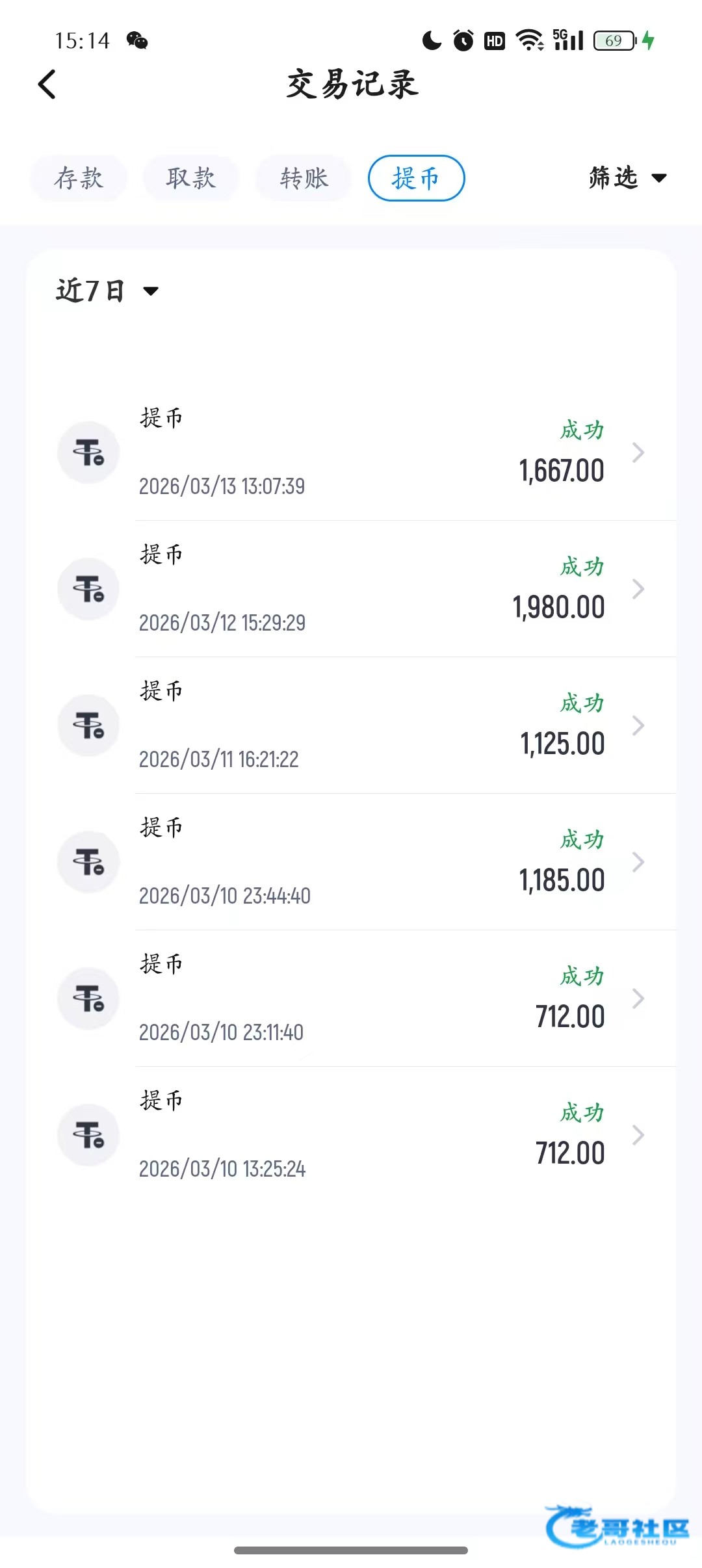Open the 筛选 filter dropdown
This screenshot has width=702, height=1568.
coord(628,177)
